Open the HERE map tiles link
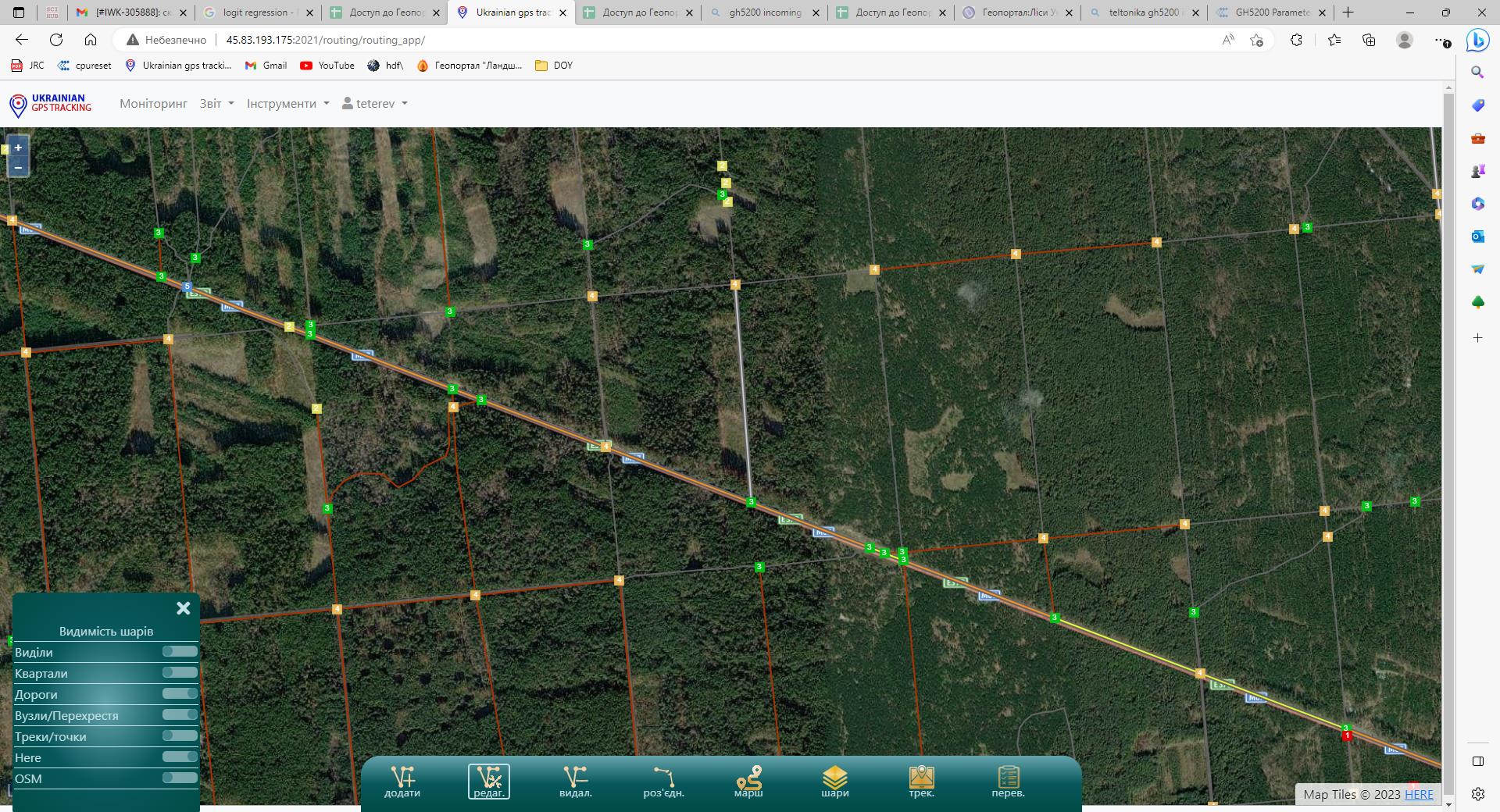The height and width of the screenshot is (812, 1500). (x=1419, y=794)
